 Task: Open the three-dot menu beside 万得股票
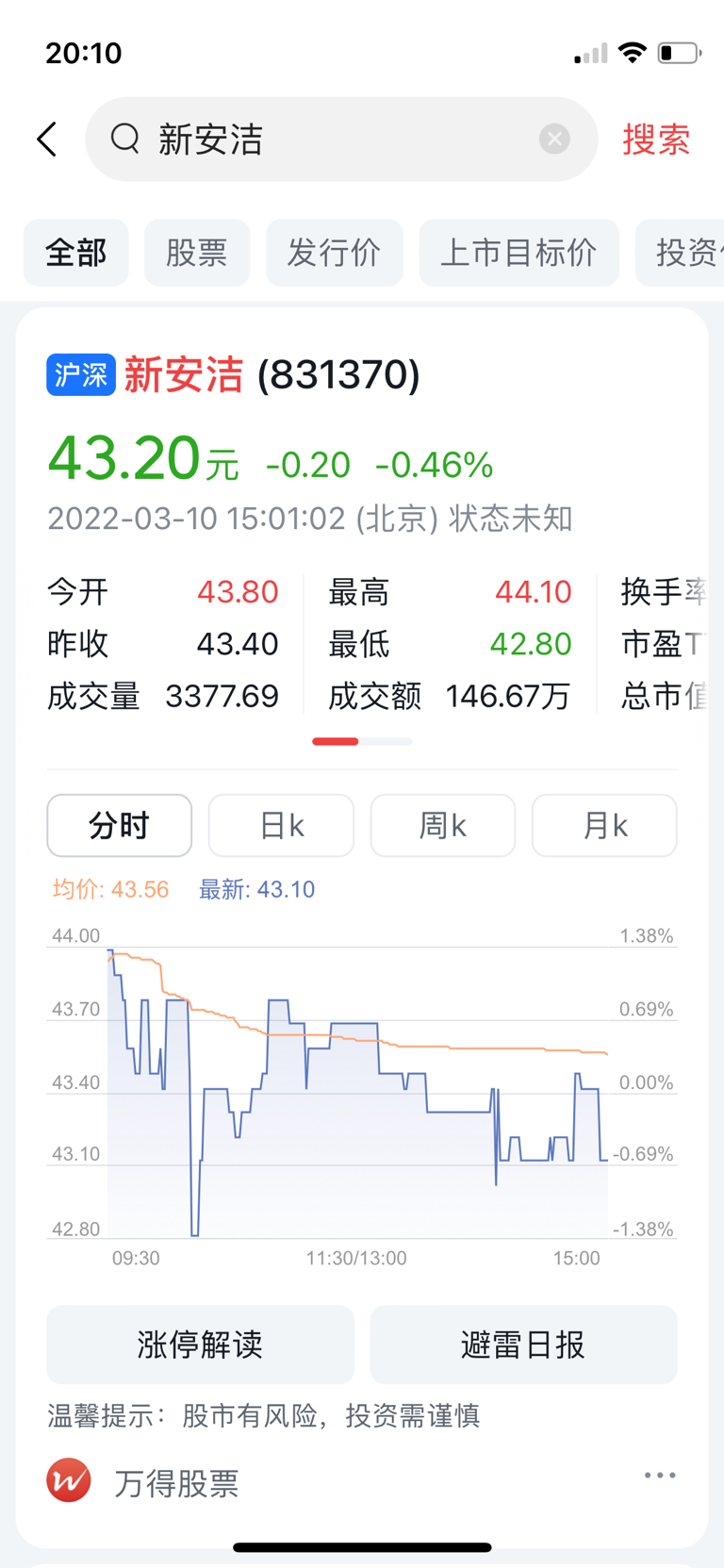[660, 1476]
